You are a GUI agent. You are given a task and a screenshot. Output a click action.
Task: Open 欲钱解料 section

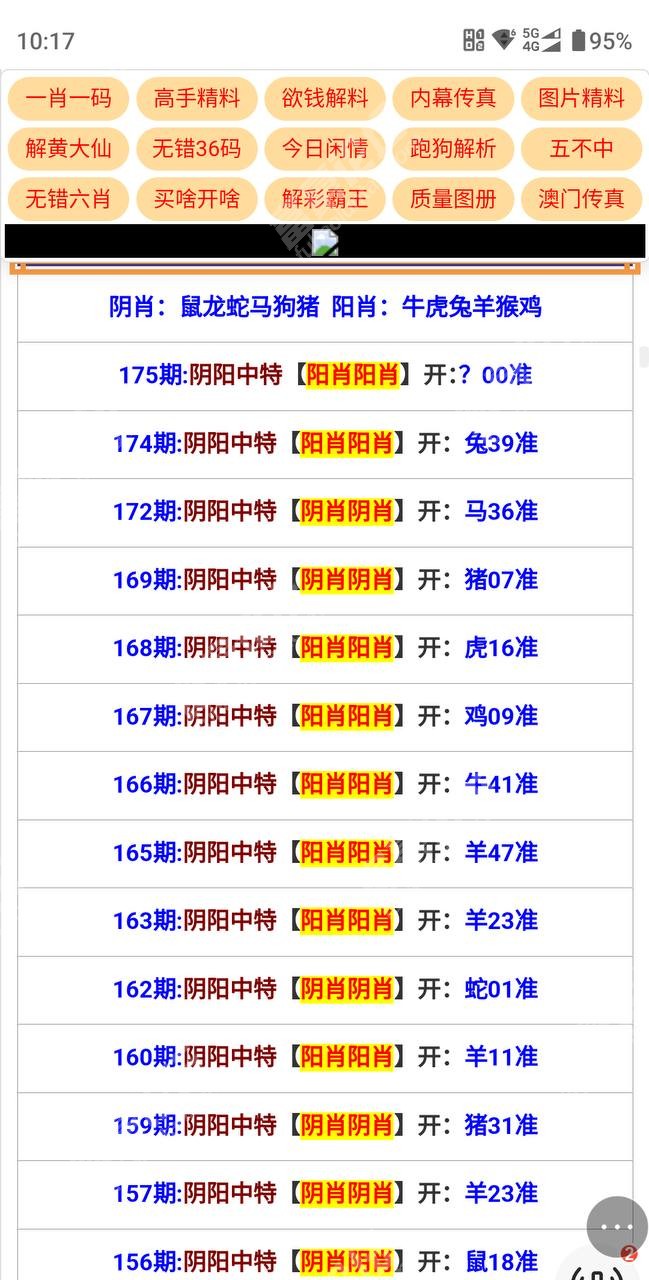(325, 98)
